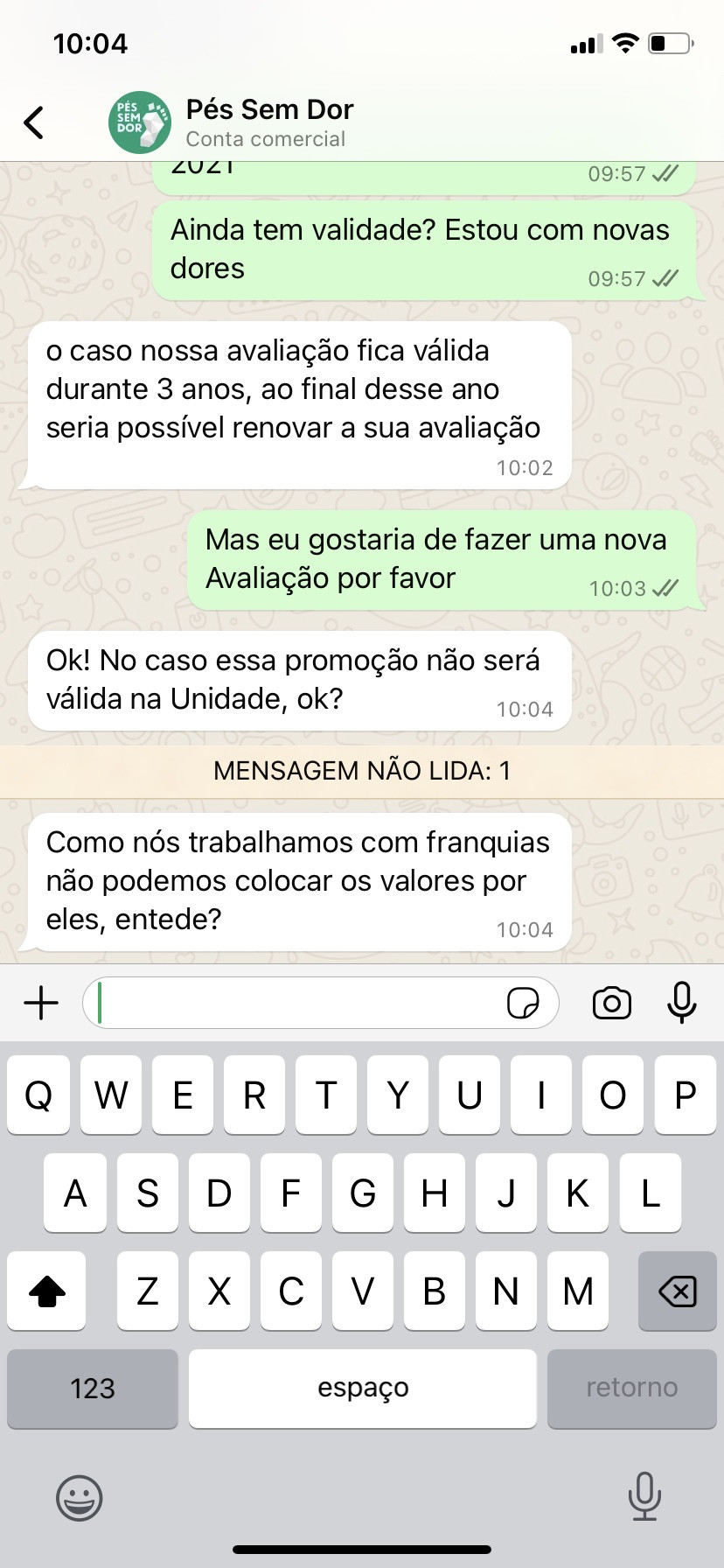The image size is (724, 1568).
Task: Open the emoji keyboard
Action: tap(80, 1497)
